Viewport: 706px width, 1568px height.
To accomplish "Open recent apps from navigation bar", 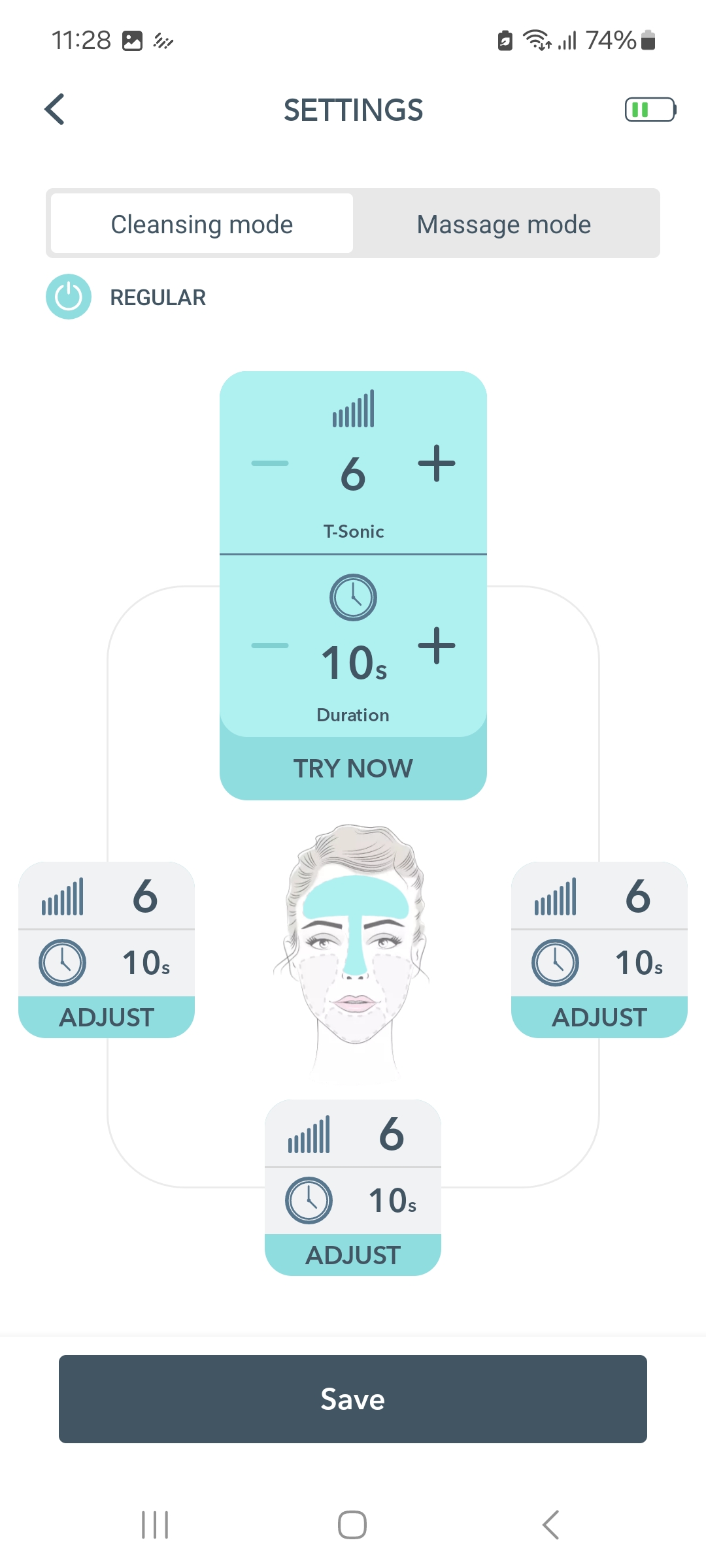I will tap(155, 1525).
